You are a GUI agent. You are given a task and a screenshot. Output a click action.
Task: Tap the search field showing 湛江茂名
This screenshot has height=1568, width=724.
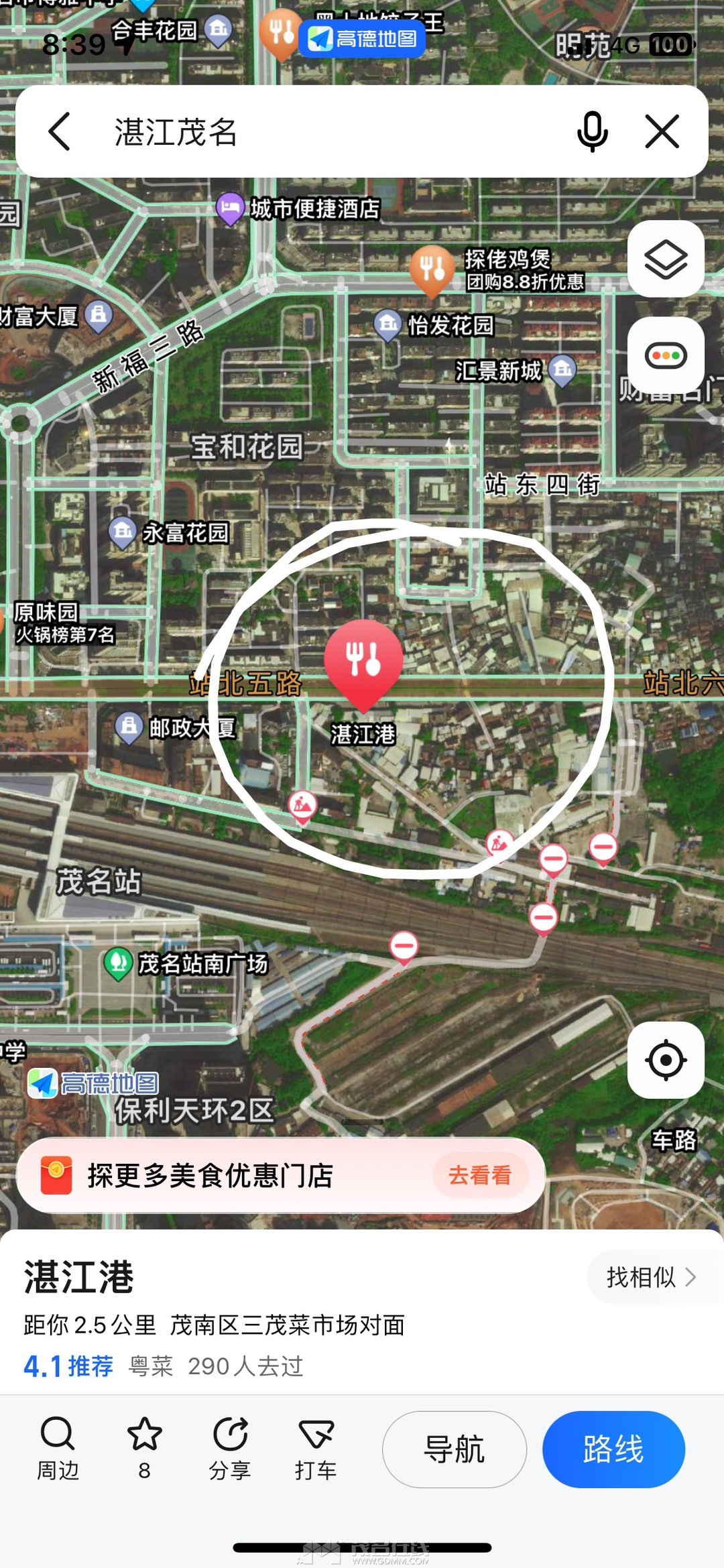335,131
